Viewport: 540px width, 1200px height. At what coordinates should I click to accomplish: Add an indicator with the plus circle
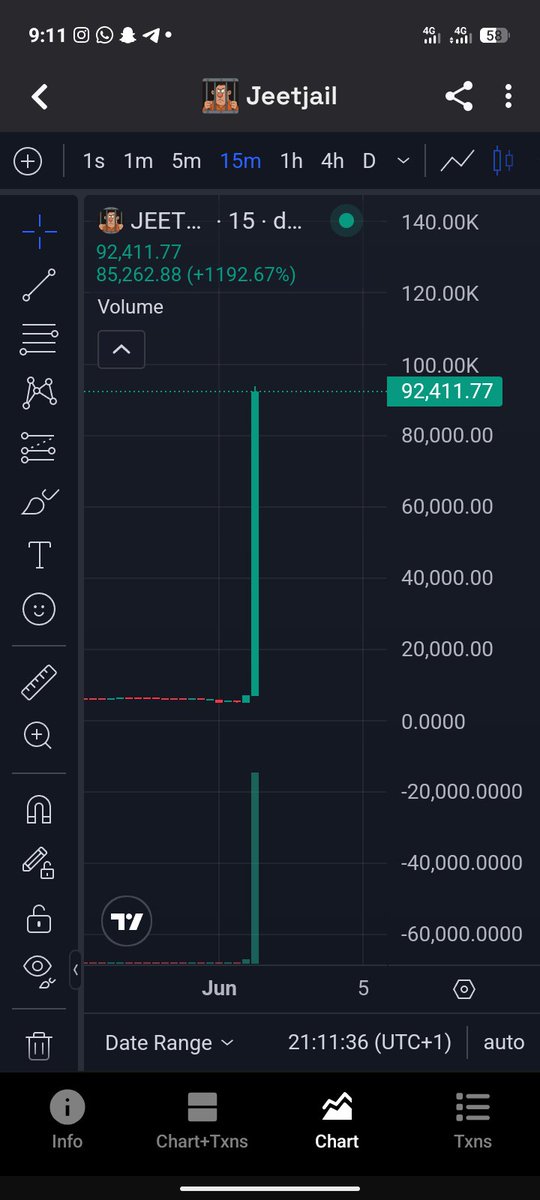[x=28, y=161]
